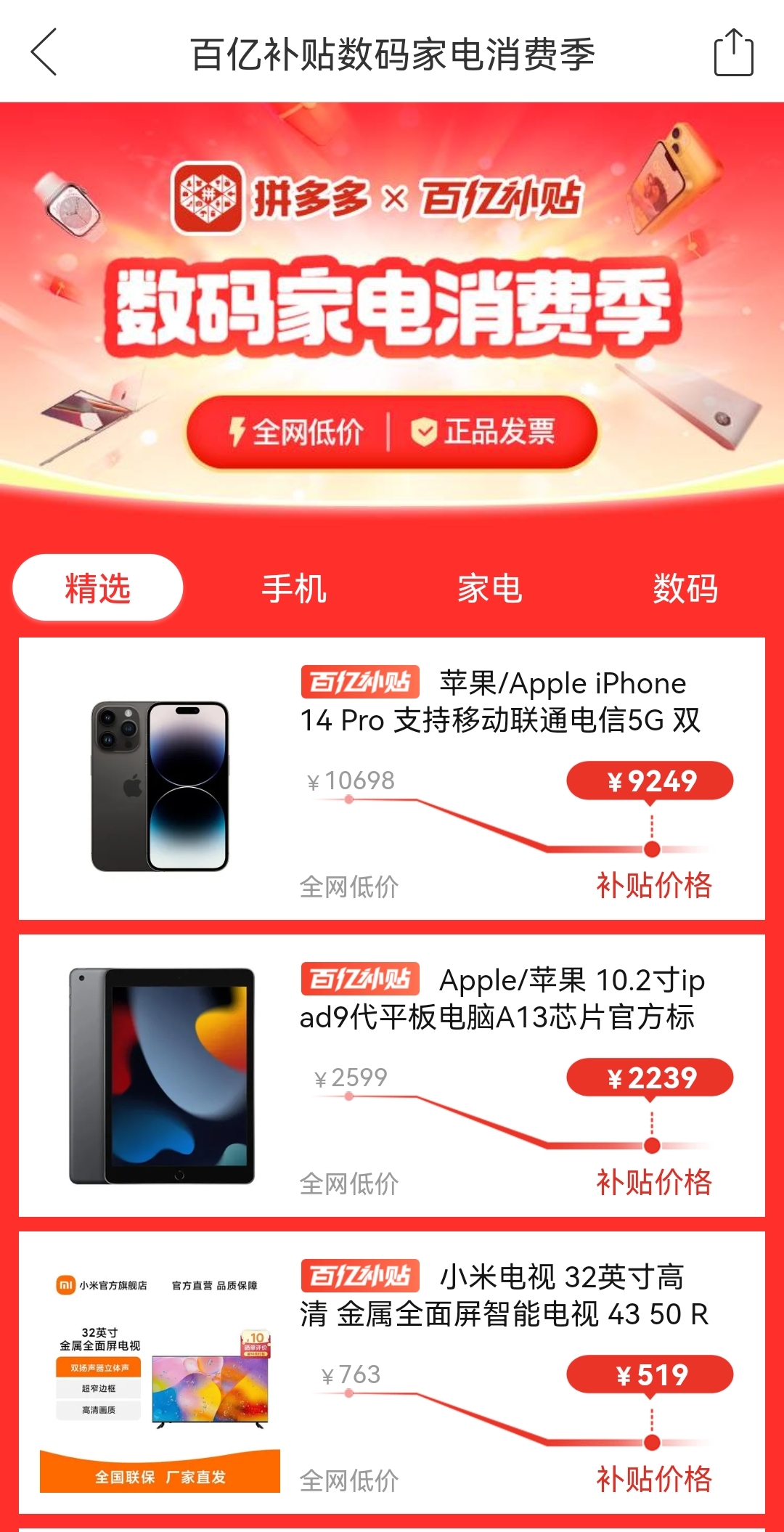Tap the 百亿补贴 badge on the iPhone listing
The image size is (784, 1532).
(360, 683)
